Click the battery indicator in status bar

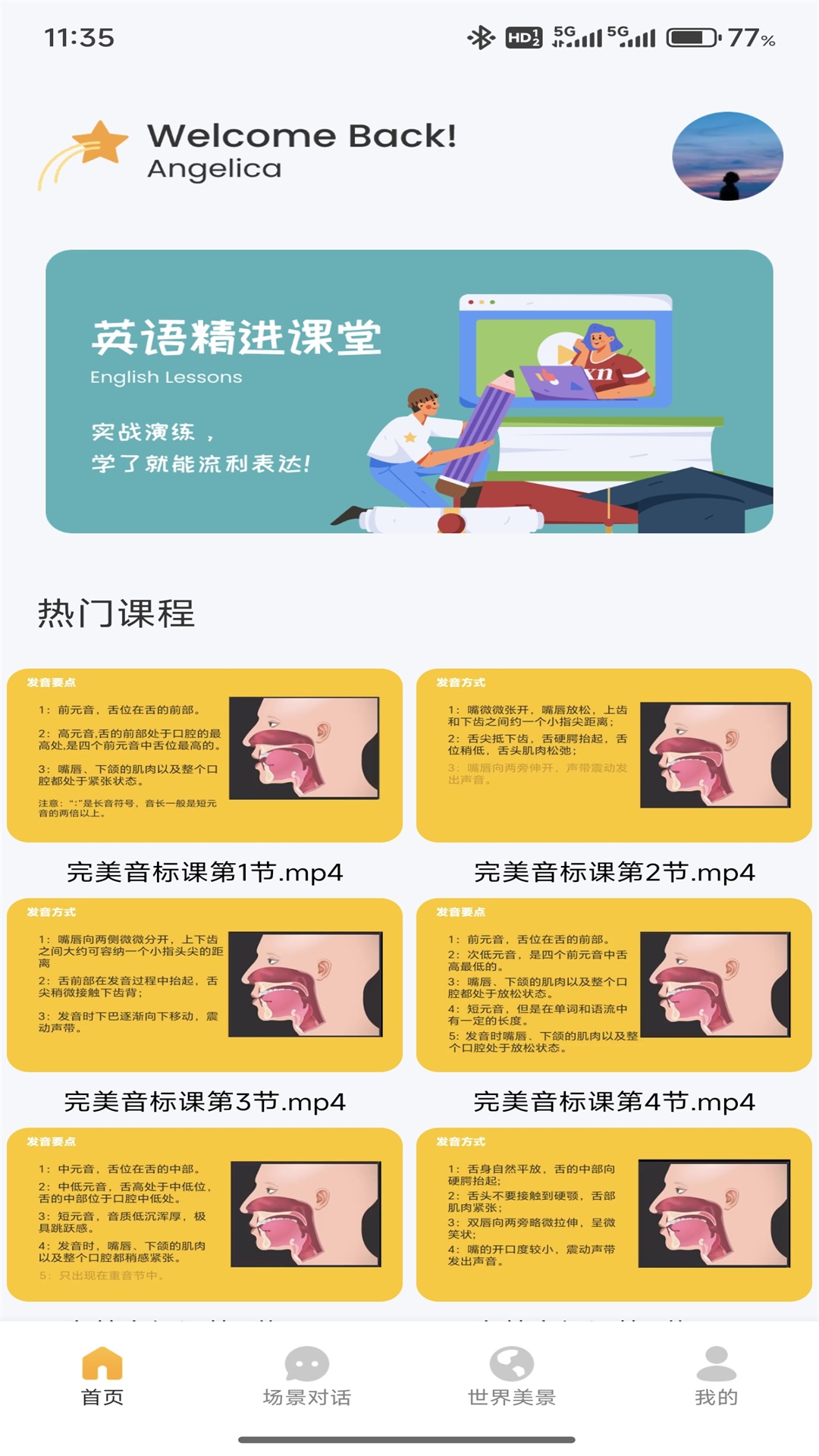690,34
